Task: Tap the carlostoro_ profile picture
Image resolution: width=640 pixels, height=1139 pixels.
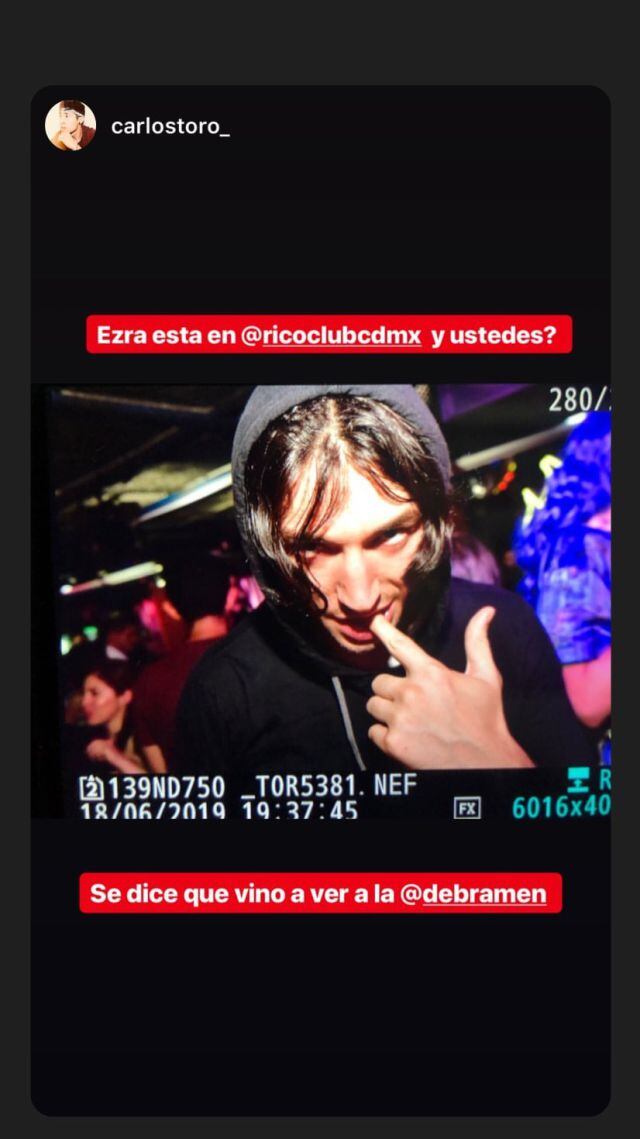Action: click(71, 126)
